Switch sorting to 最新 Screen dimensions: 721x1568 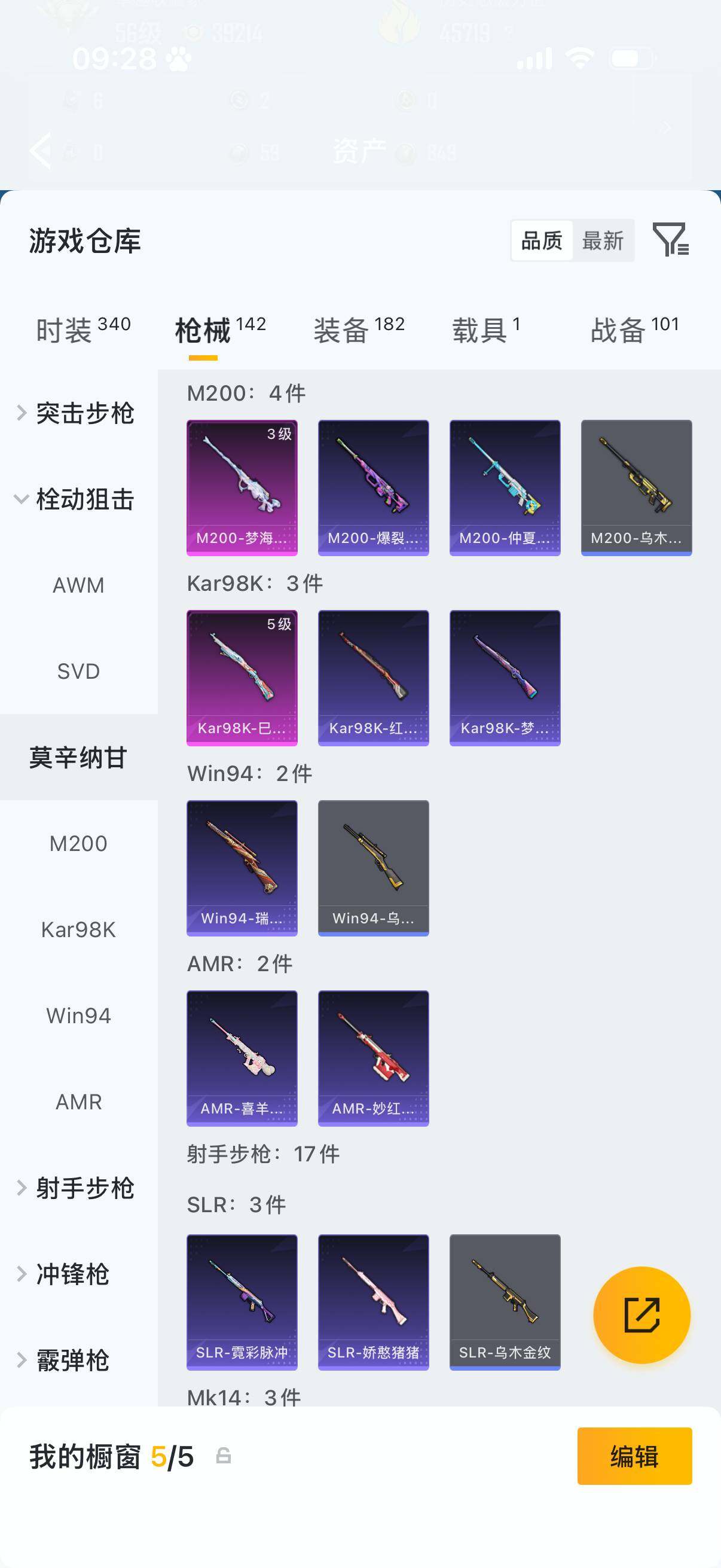point(603,240)
